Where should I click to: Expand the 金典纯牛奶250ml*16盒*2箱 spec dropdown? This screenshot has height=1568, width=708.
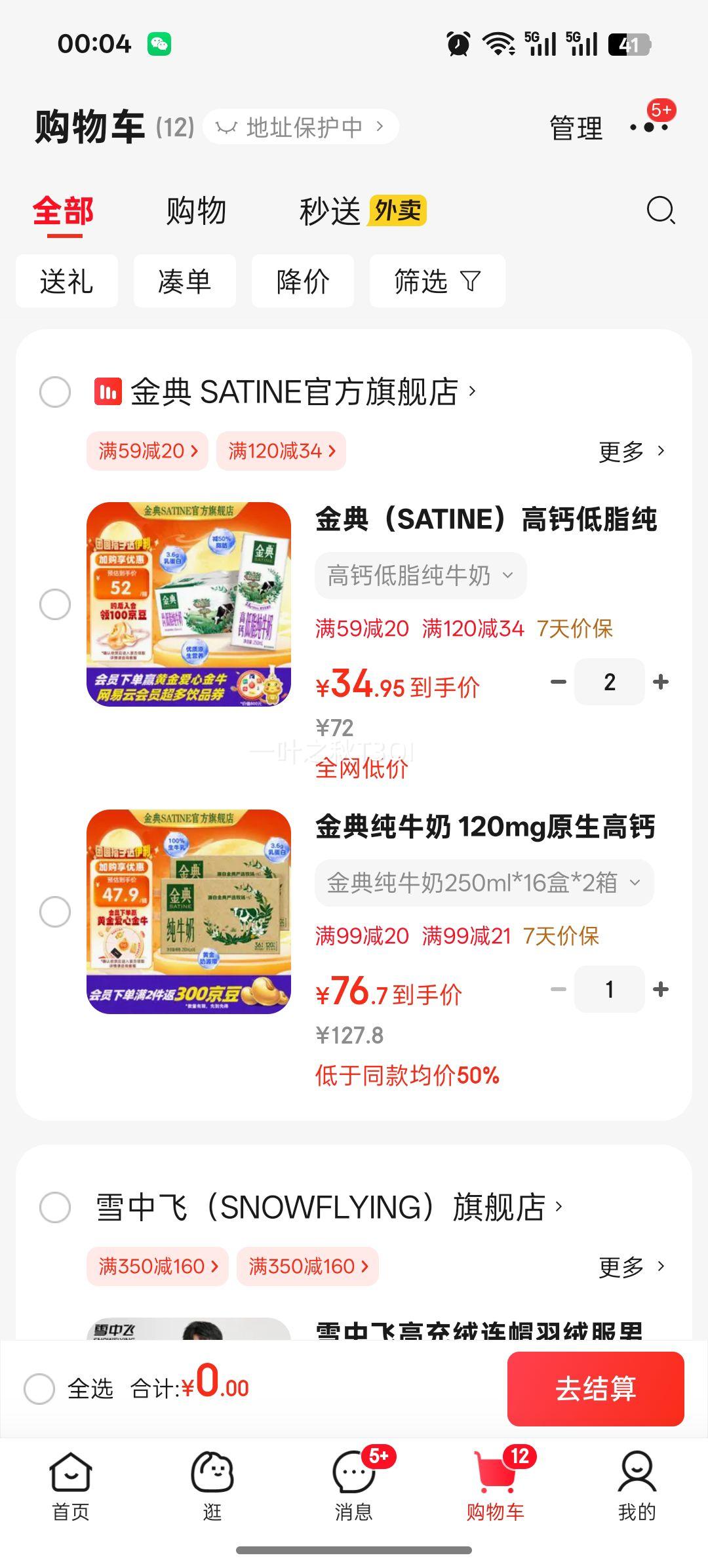tap(484, 883)
